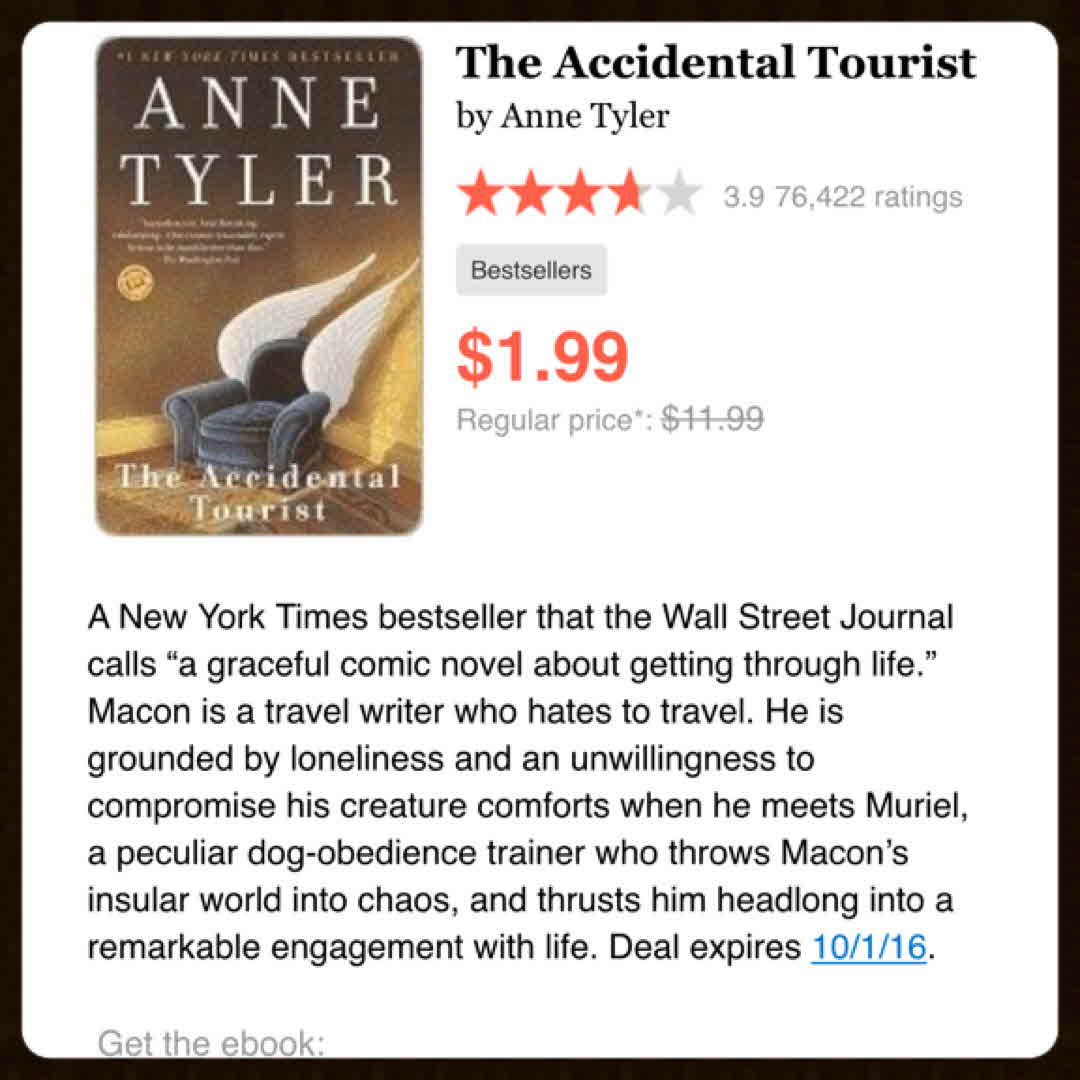This screenshot has width=1080, height=1080.
Task: Open The Accidental Tourist title link
Action: click(x=715, y=63)
